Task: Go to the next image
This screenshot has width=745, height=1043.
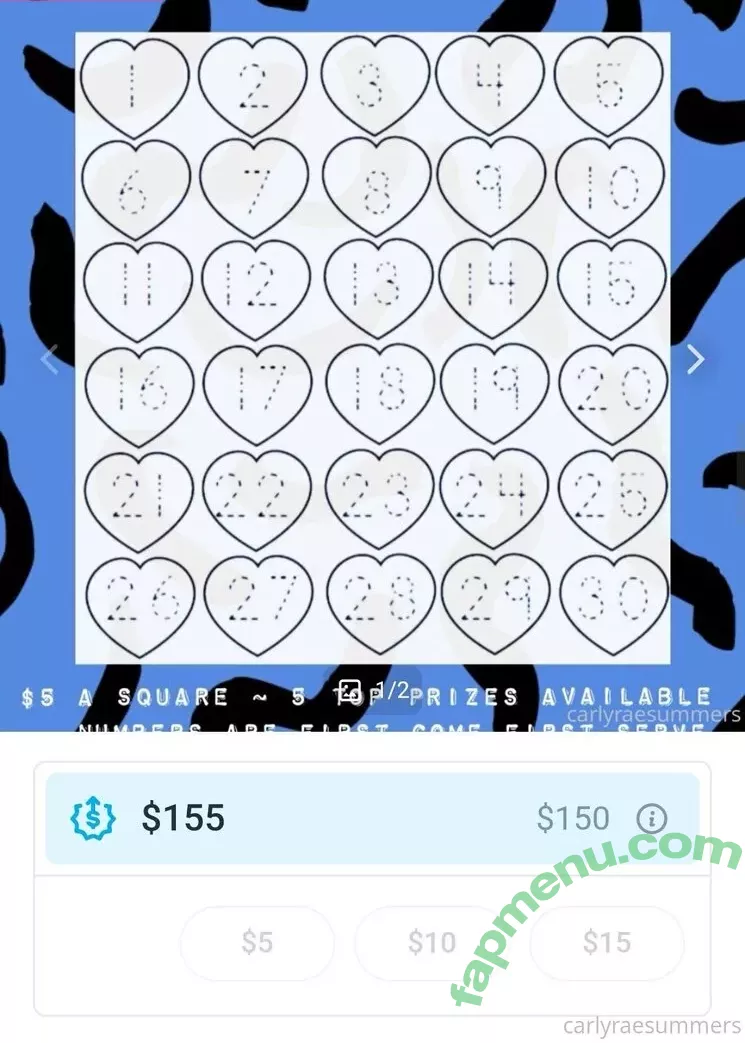Action: [695, 359]
